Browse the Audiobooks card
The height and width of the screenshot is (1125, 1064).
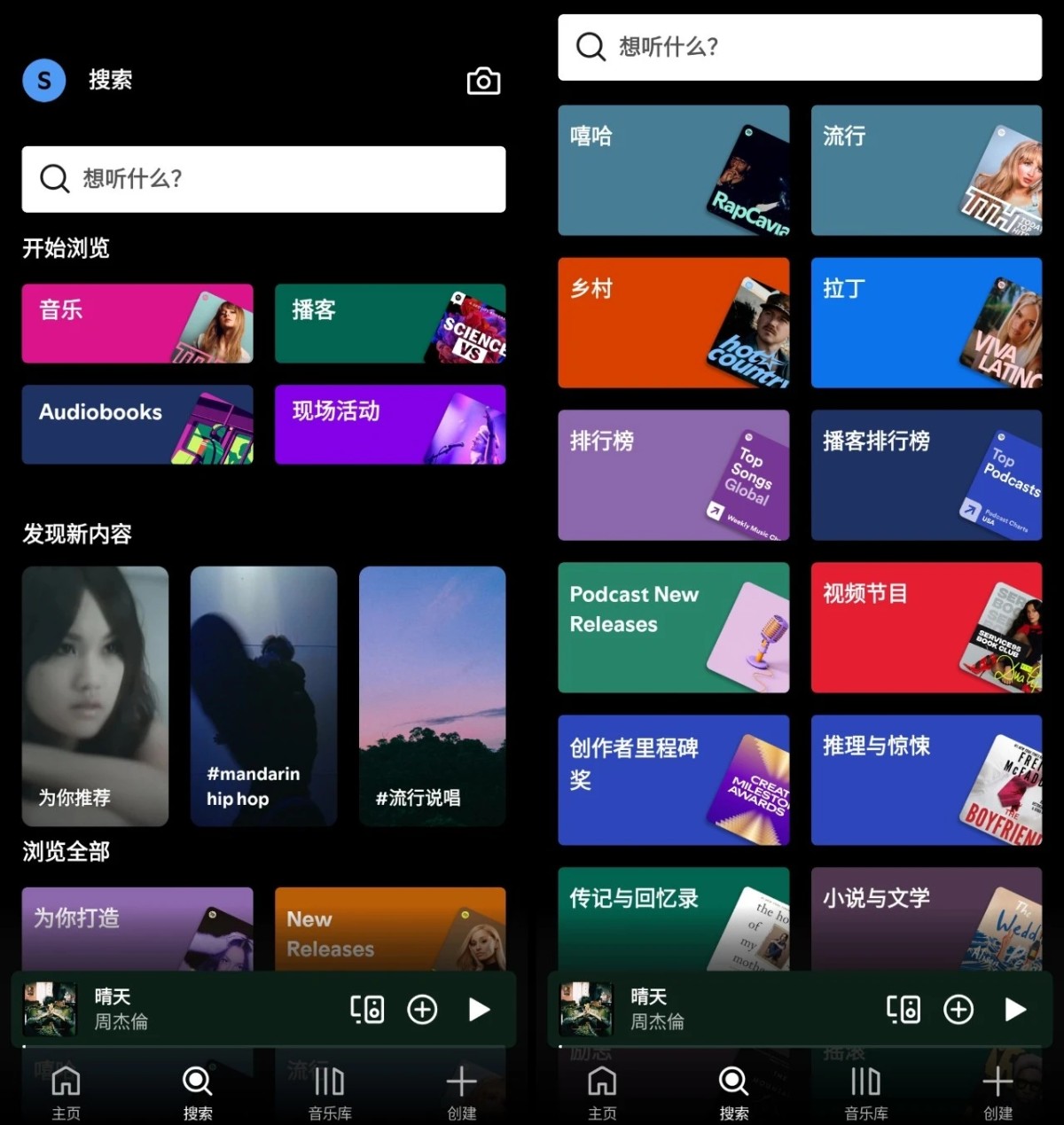tap(137, 424)
